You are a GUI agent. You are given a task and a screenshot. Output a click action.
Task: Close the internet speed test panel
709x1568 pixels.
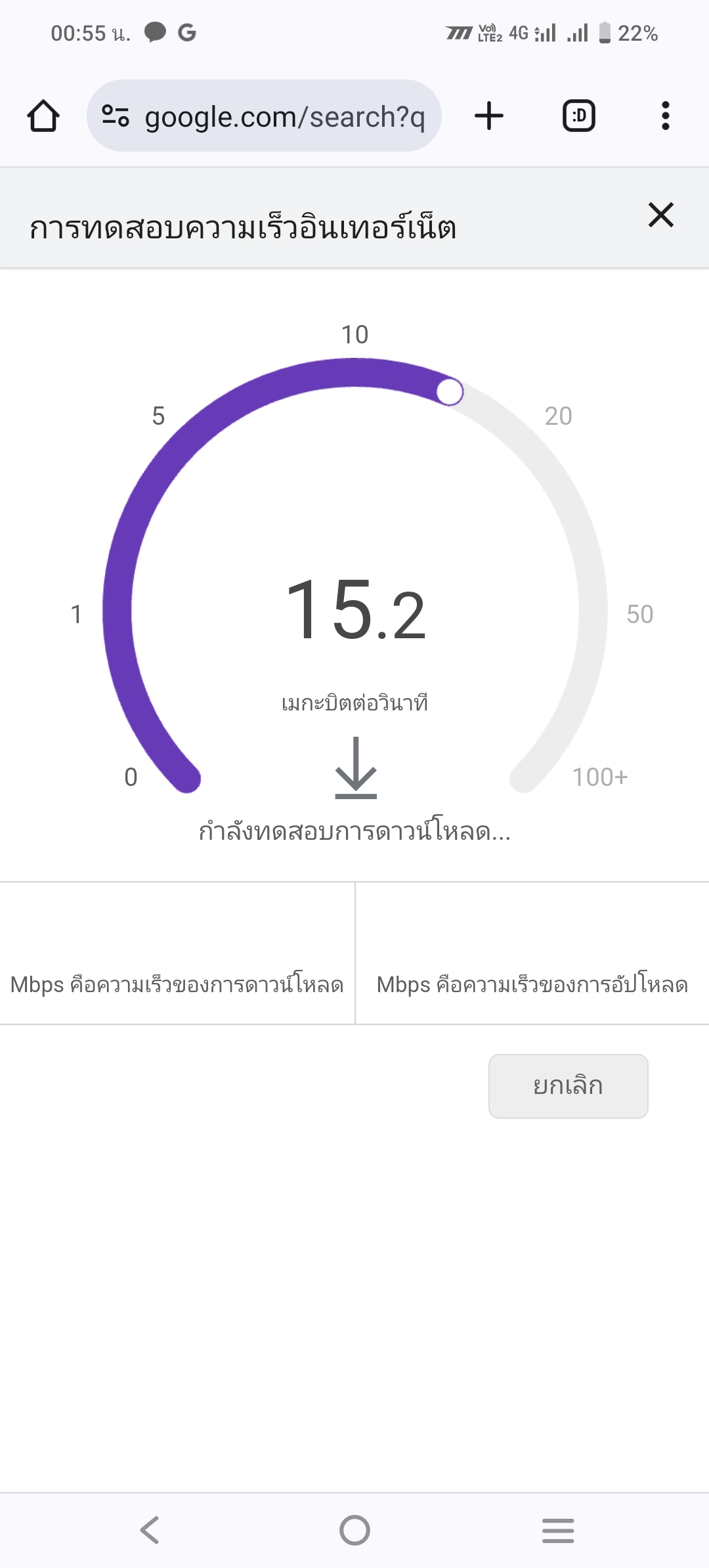[661, 215]
